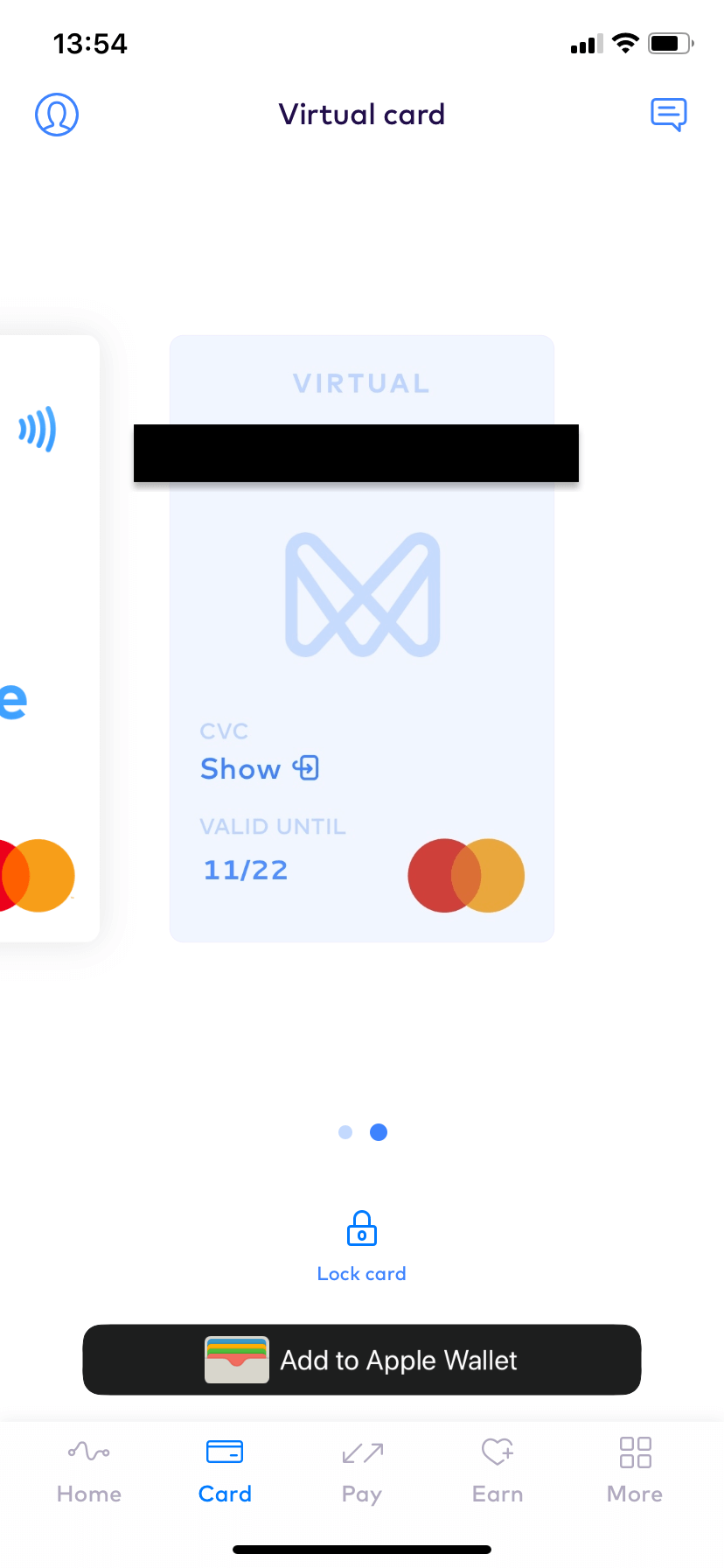
Task: Show the card CVC
Action: (260, 769)
